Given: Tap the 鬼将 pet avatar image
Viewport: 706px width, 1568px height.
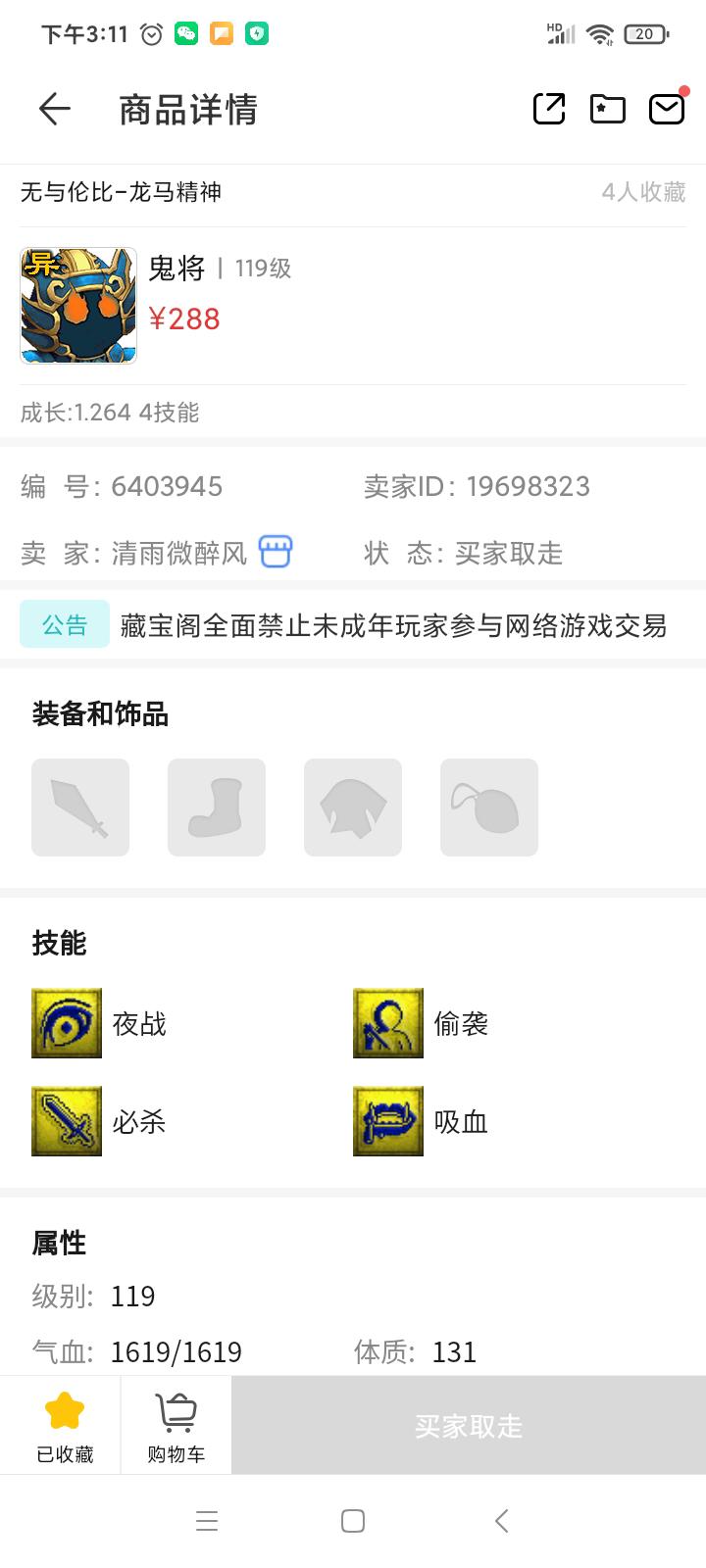Looking at the screenshot, I should 78,306.
